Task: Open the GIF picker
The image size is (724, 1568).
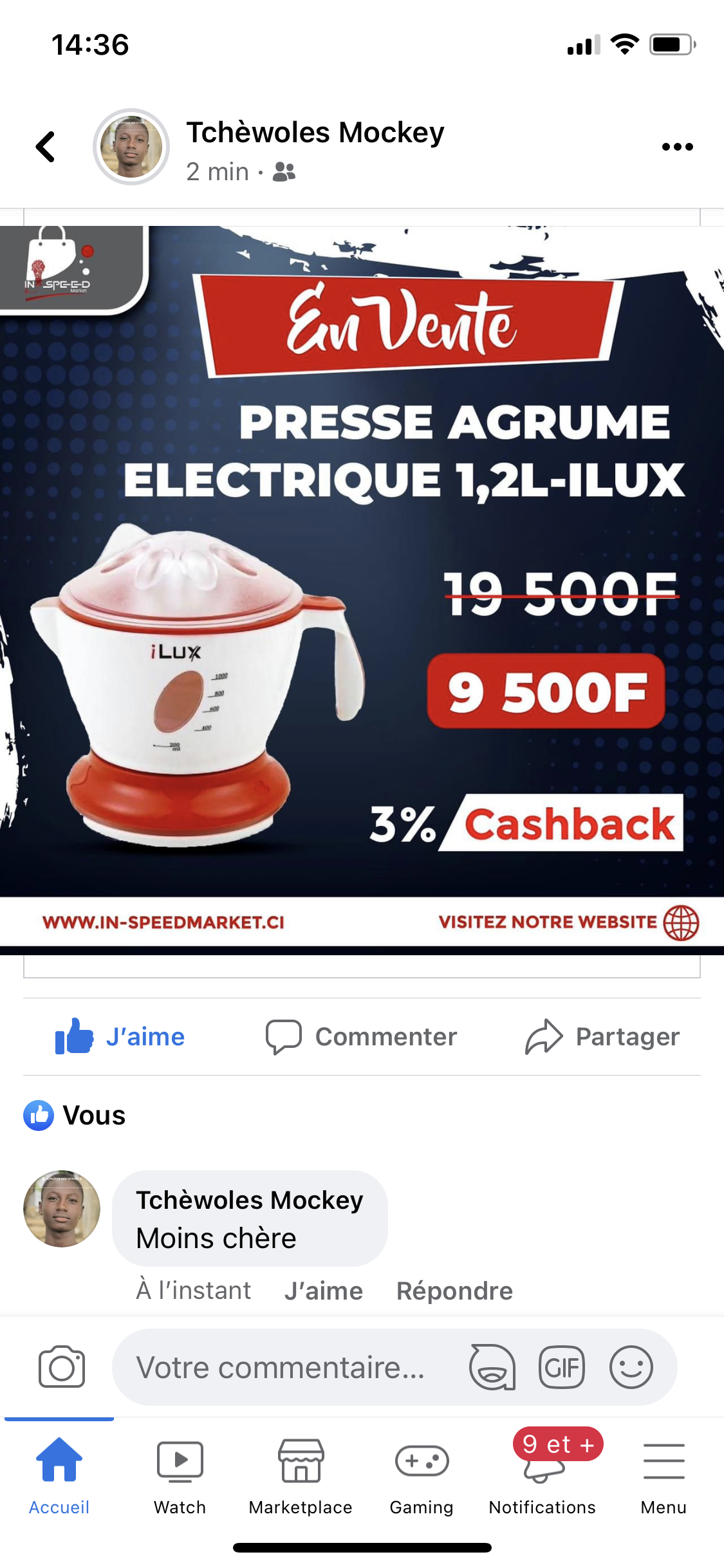Action: [x=562, y=1367]
